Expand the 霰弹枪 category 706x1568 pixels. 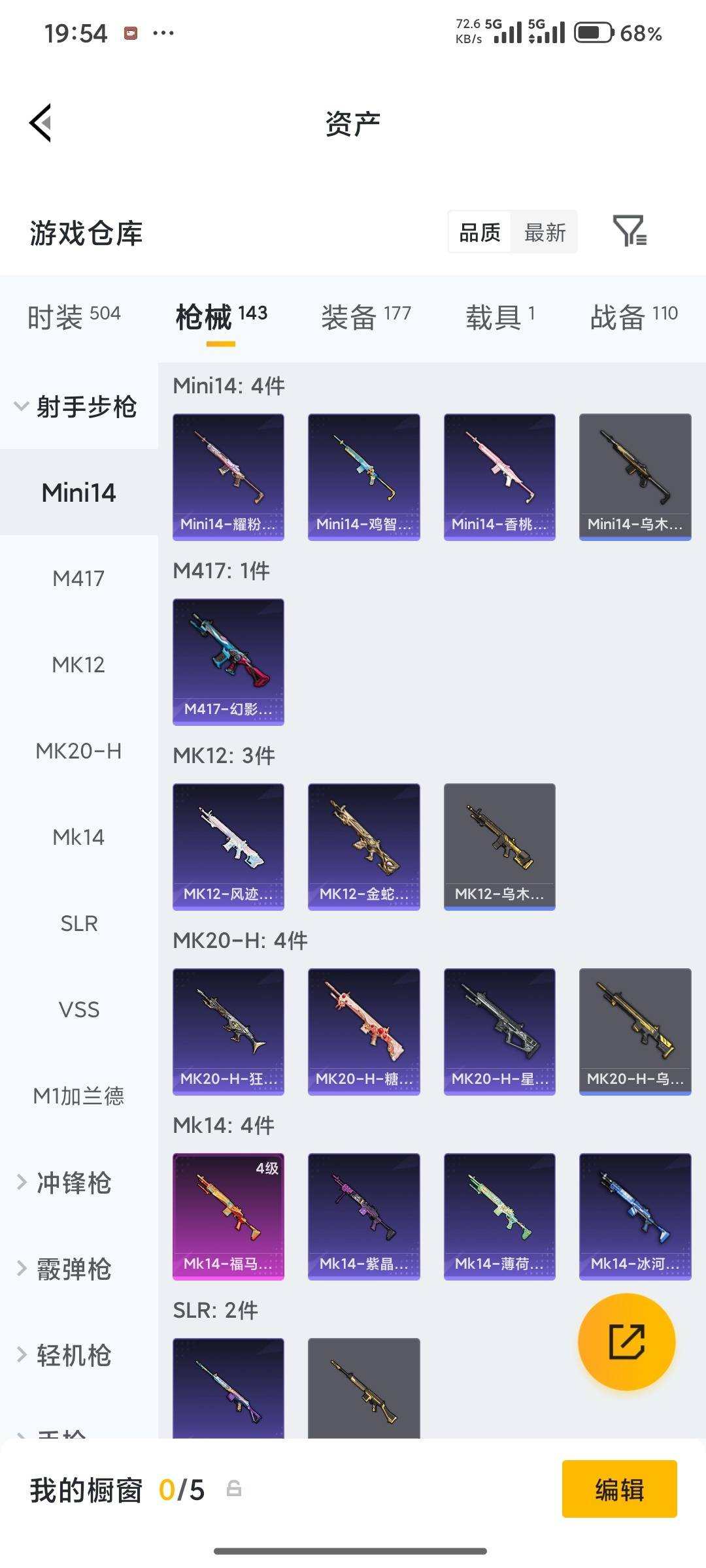pyautogui.click(x=73, y=1269)
